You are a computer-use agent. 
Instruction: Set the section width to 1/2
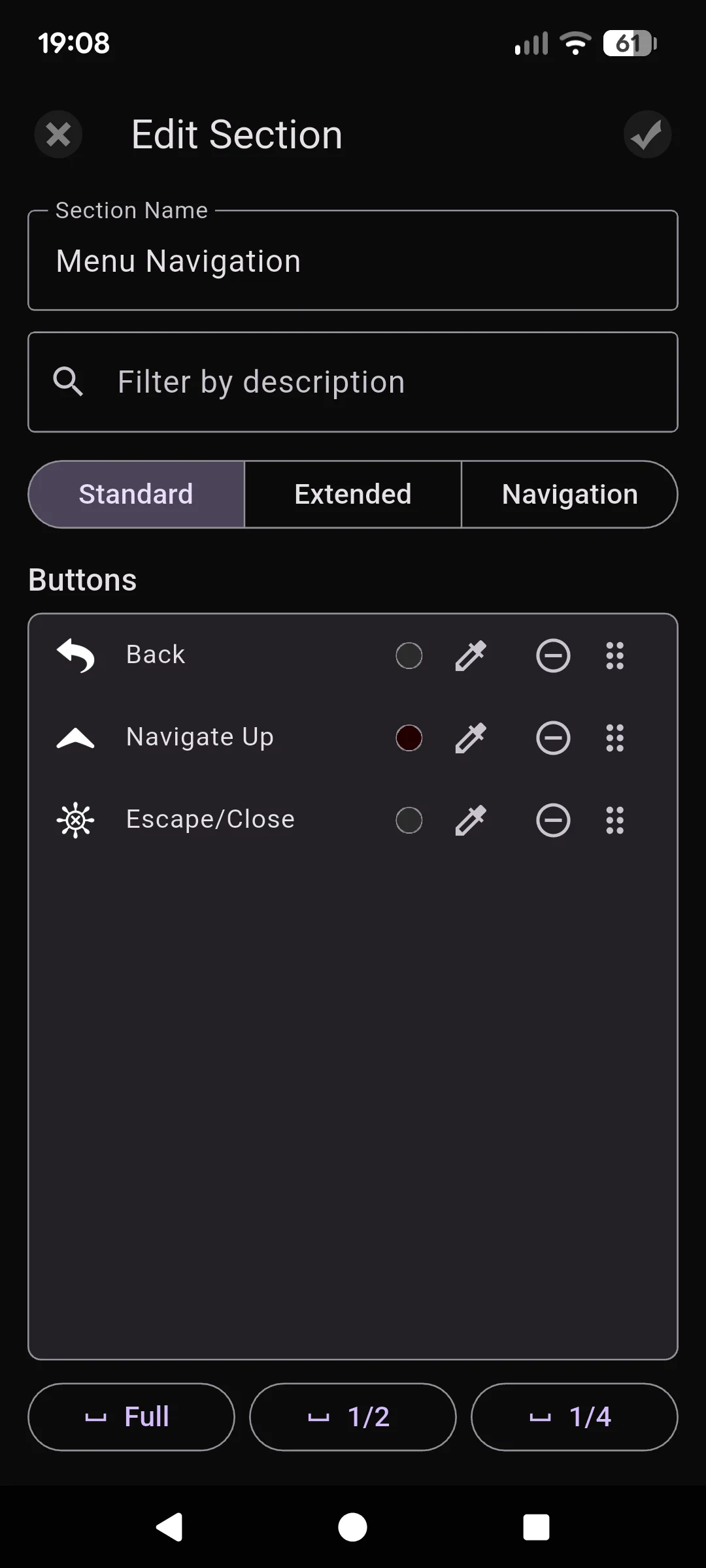(x=352, y=1417)
